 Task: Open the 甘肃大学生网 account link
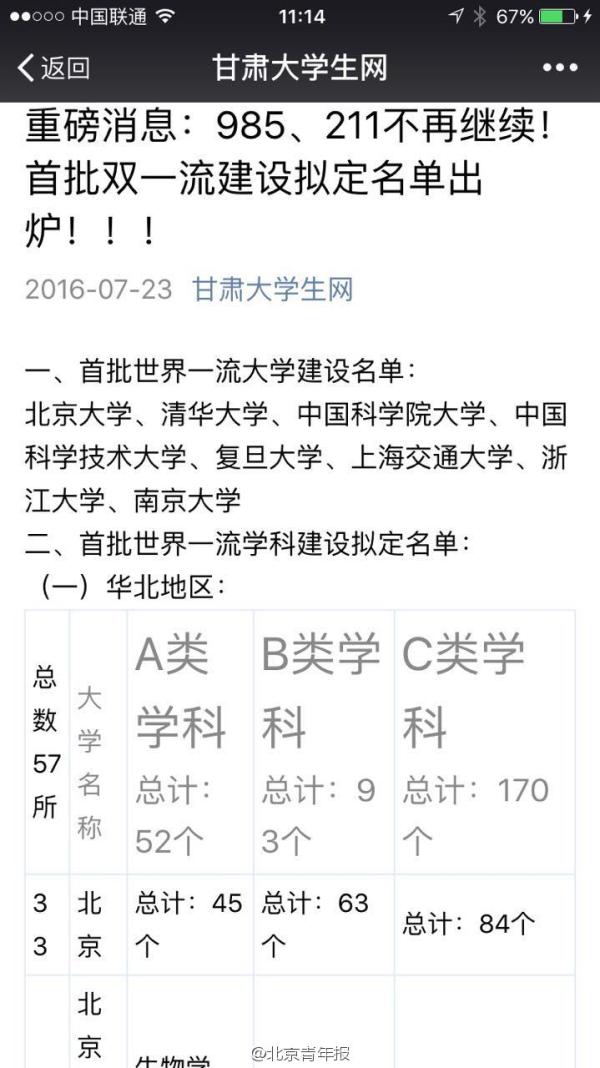point(273,289)
